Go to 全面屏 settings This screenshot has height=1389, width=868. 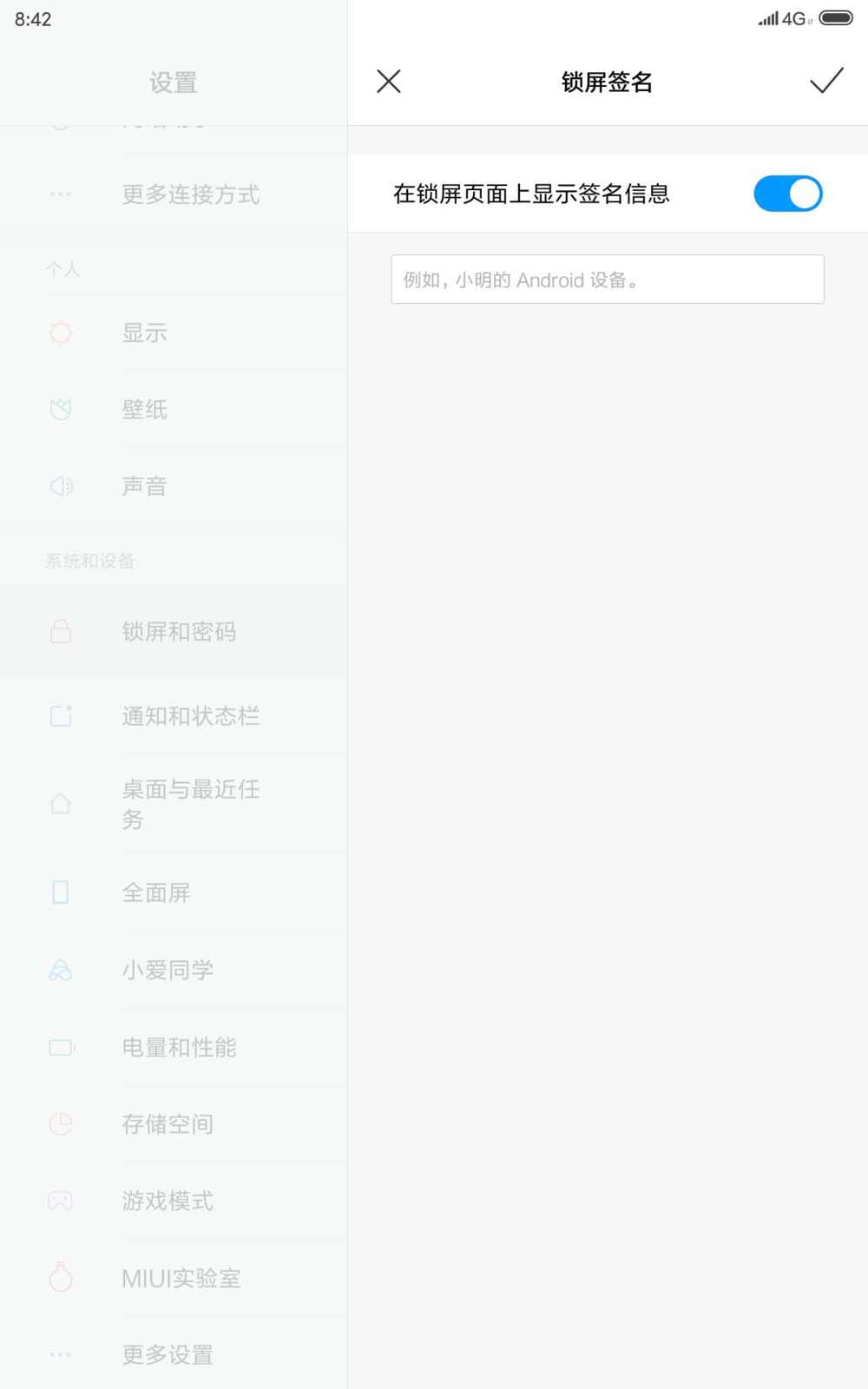(156, 892)
